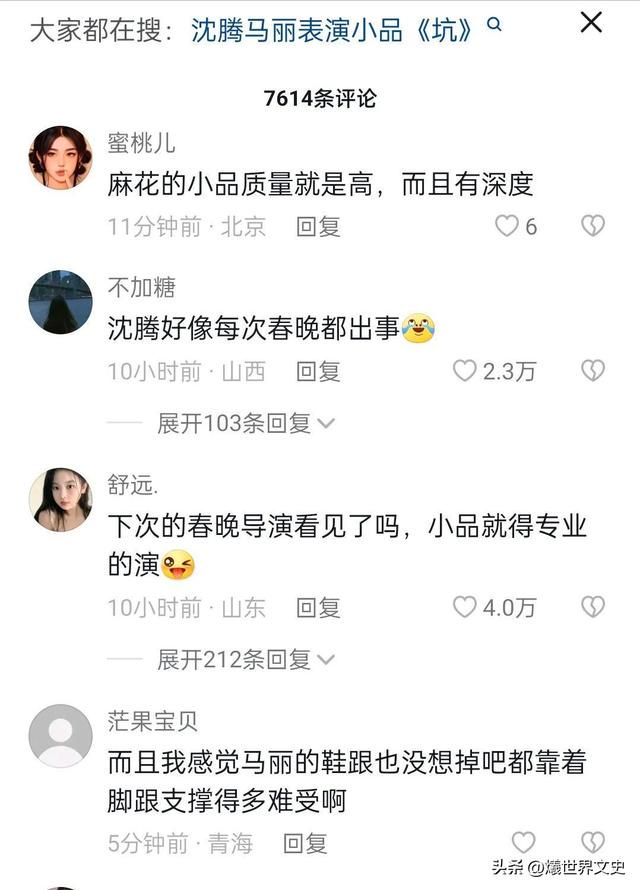Like 不加糖's comment
The image size is (640, 890).
(465, 371)
